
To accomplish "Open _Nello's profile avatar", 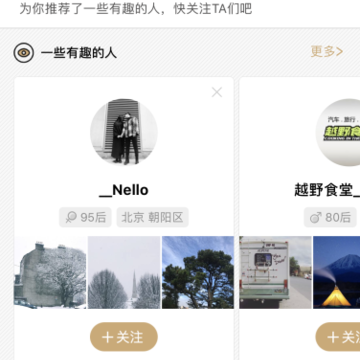I will (x=124, y=132).
